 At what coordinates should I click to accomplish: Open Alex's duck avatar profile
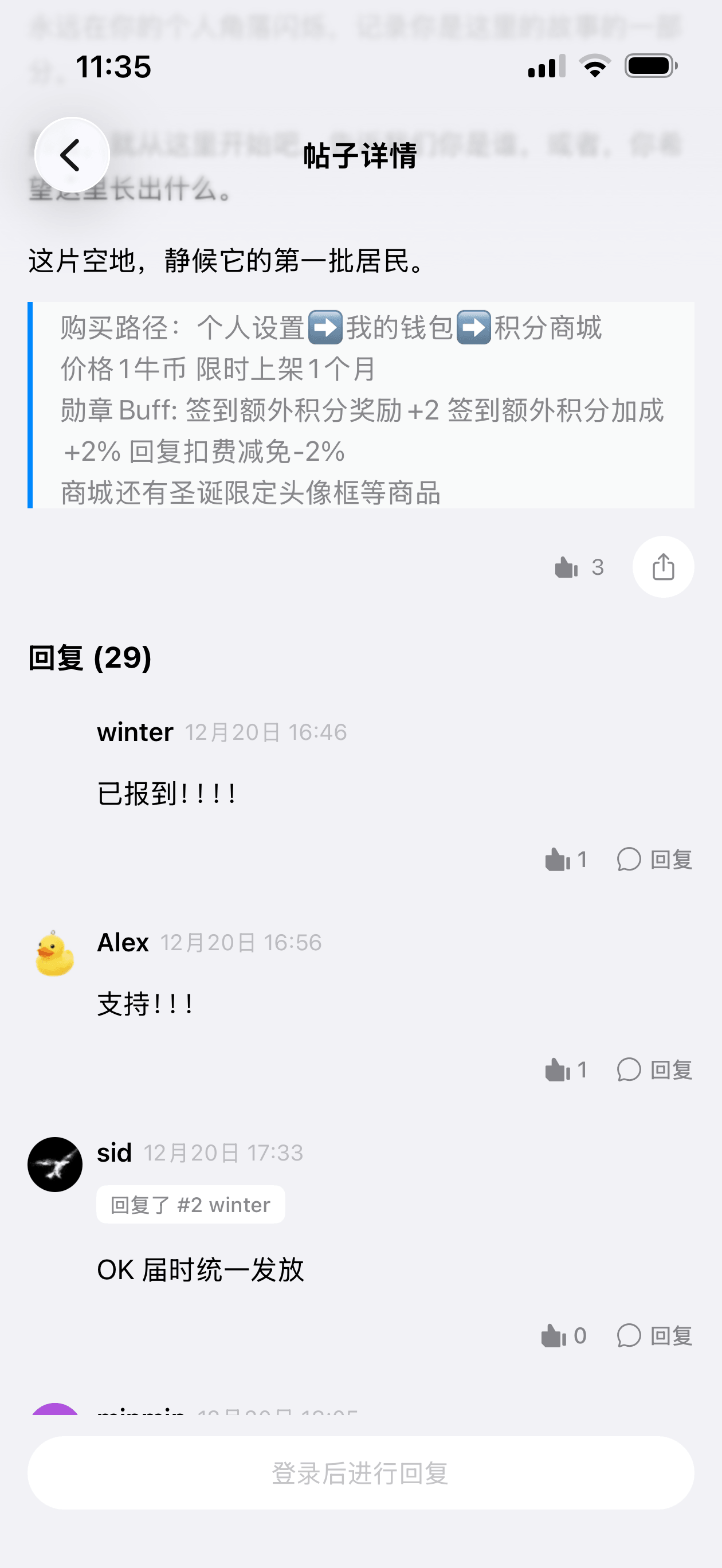click(x=55, y=954)
